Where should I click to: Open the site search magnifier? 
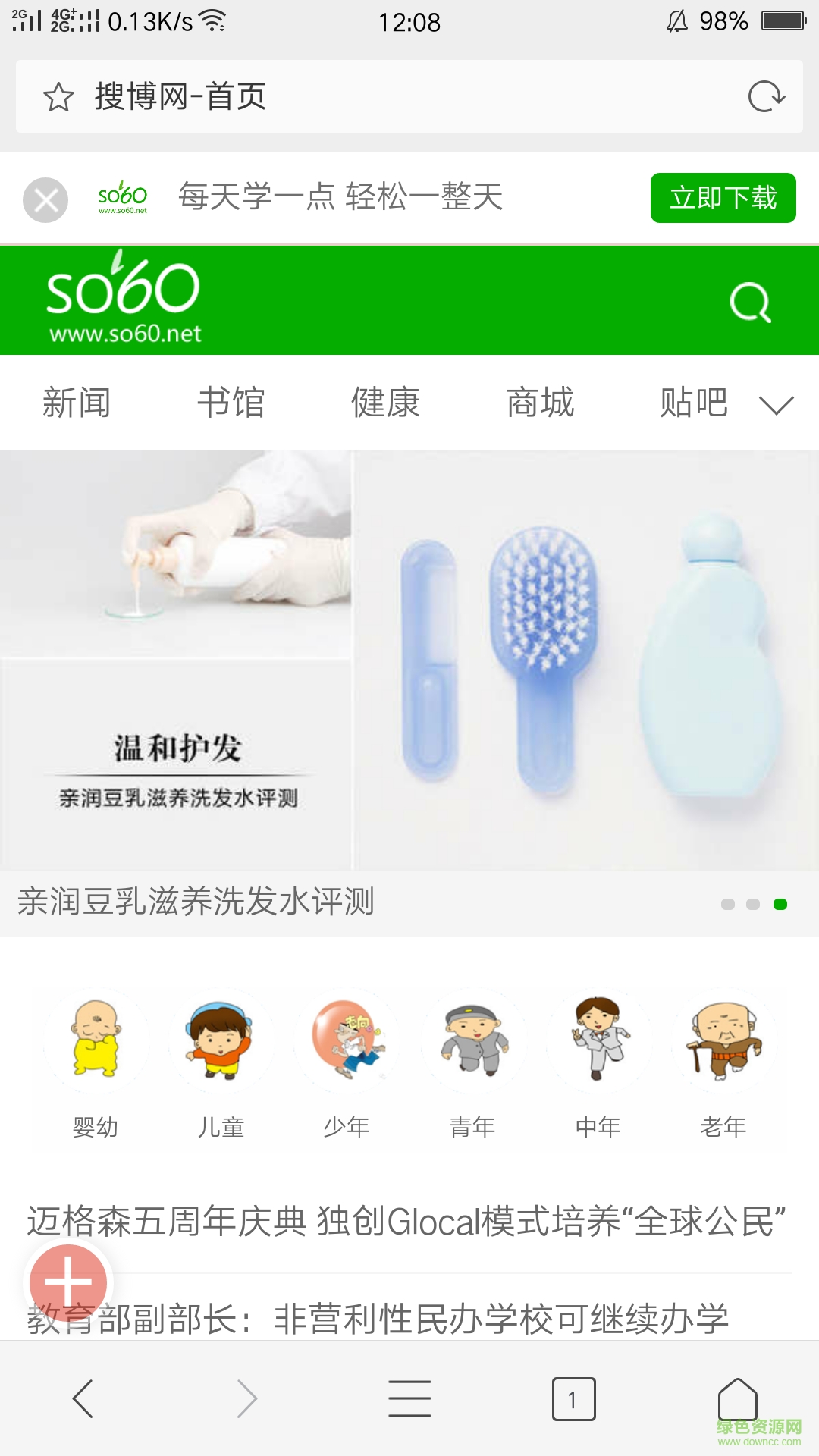tap(750, 303)
